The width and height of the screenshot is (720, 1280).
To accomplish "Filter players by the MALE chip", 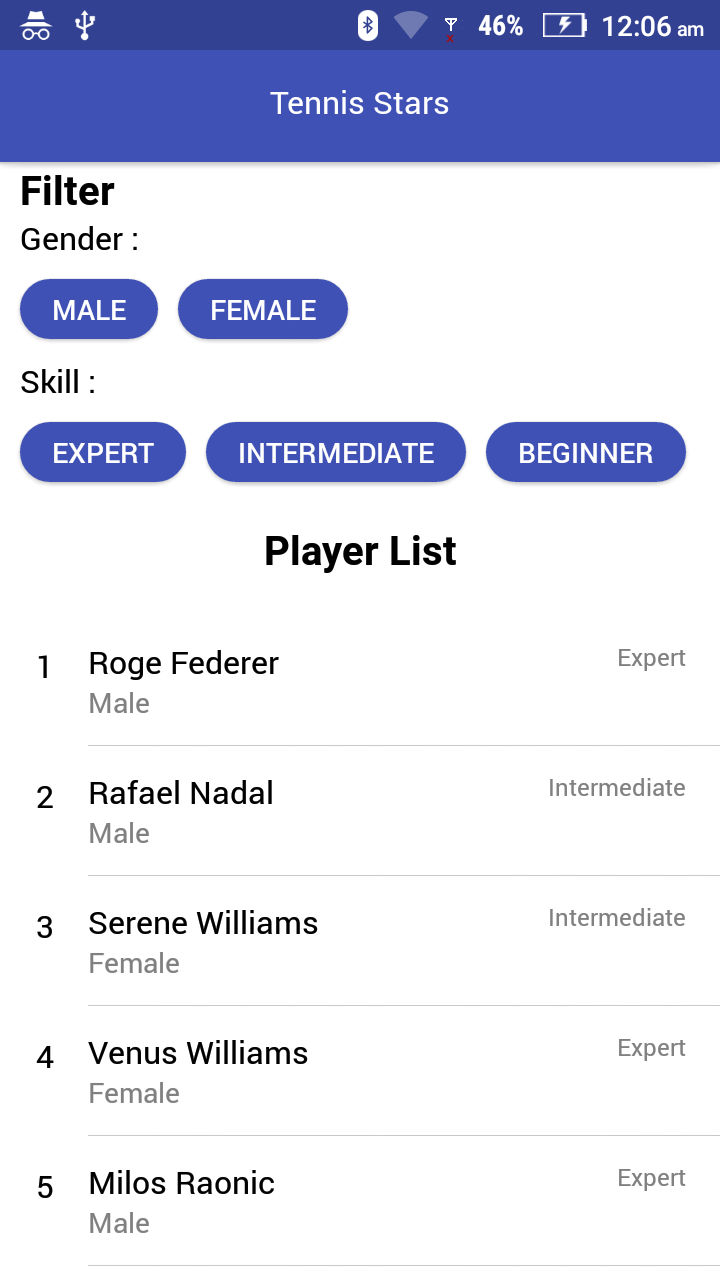I will click(89, 310).
